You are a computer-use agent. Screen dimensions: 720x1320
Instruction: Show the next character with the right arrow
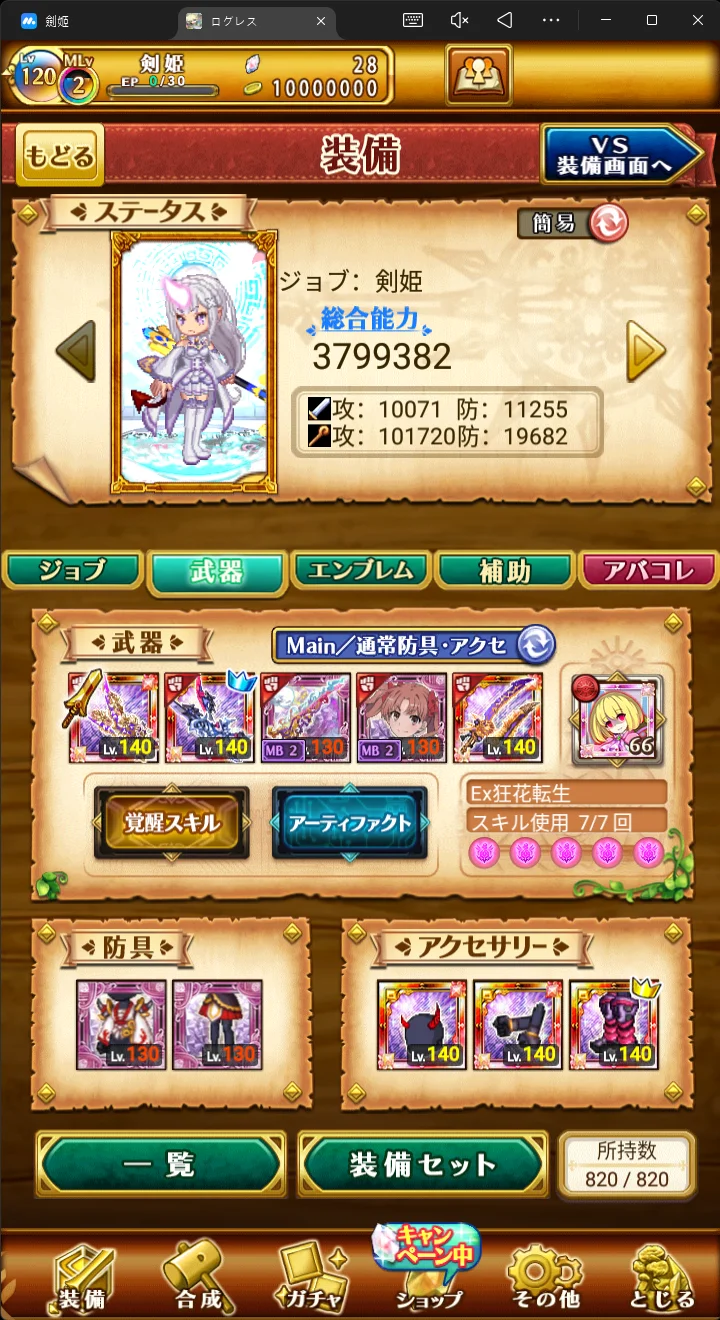646,351
